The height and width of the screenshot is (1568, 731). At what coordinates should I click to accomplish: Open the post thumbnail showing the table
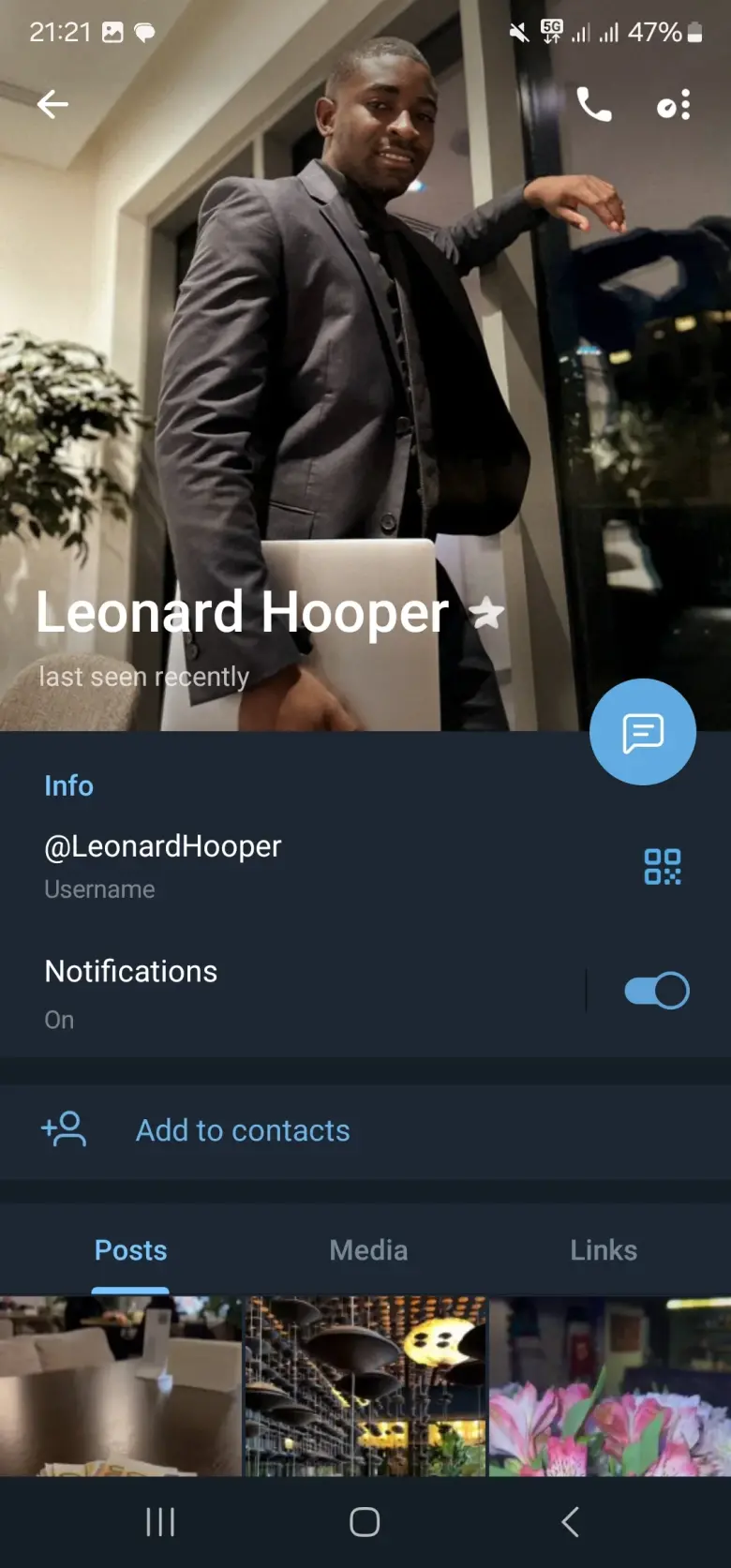coord(121,1386)
